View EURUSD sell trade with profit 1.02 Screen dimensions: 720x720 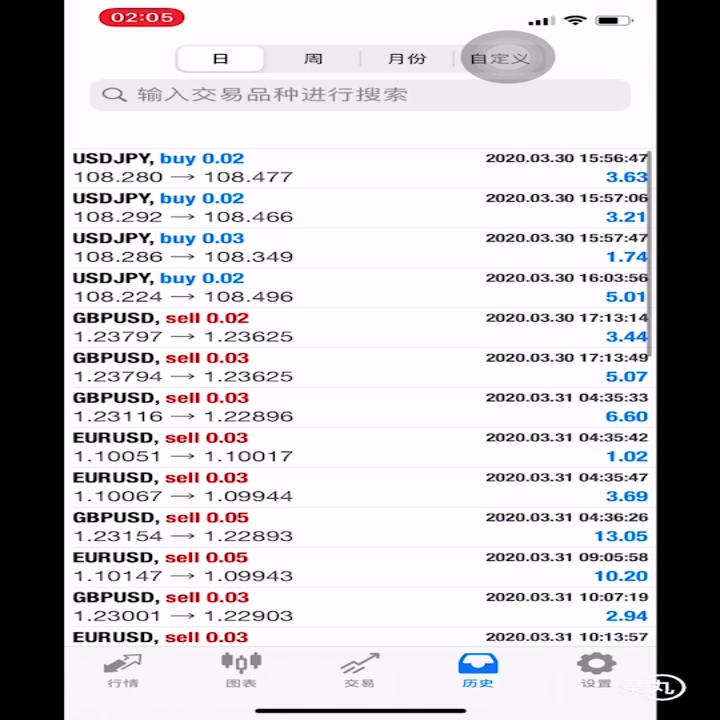[360, 448]
